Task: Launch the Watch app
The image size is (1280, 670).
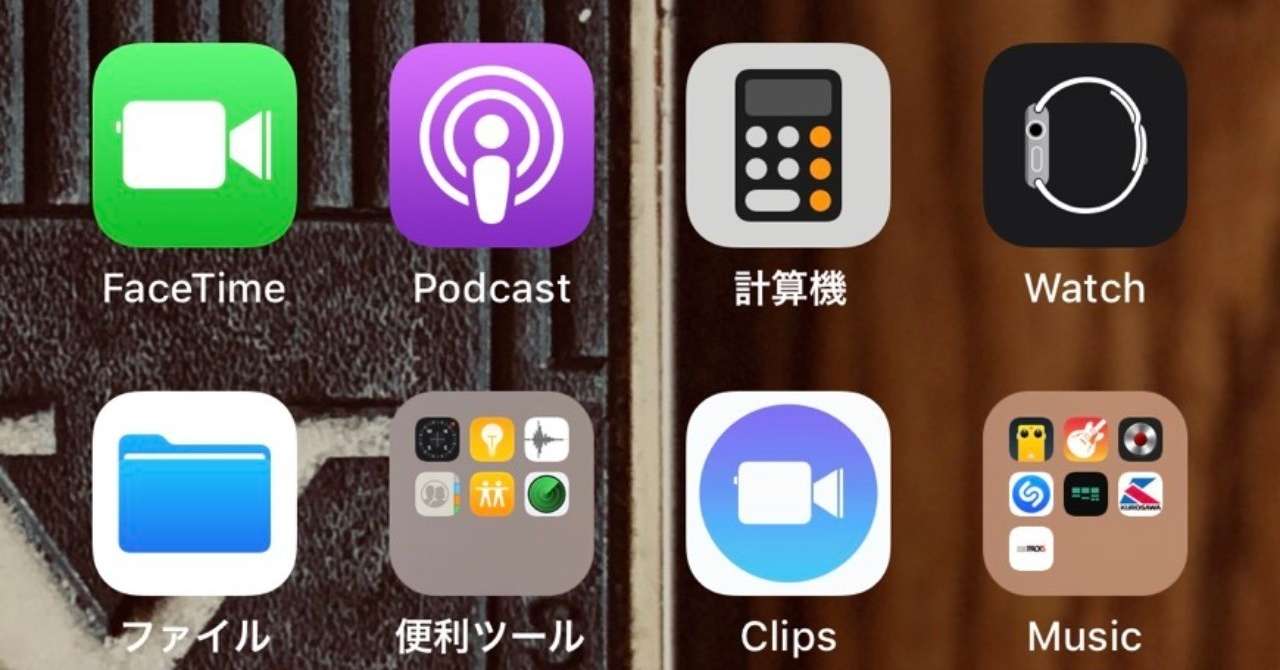Action: (1085, 145)
